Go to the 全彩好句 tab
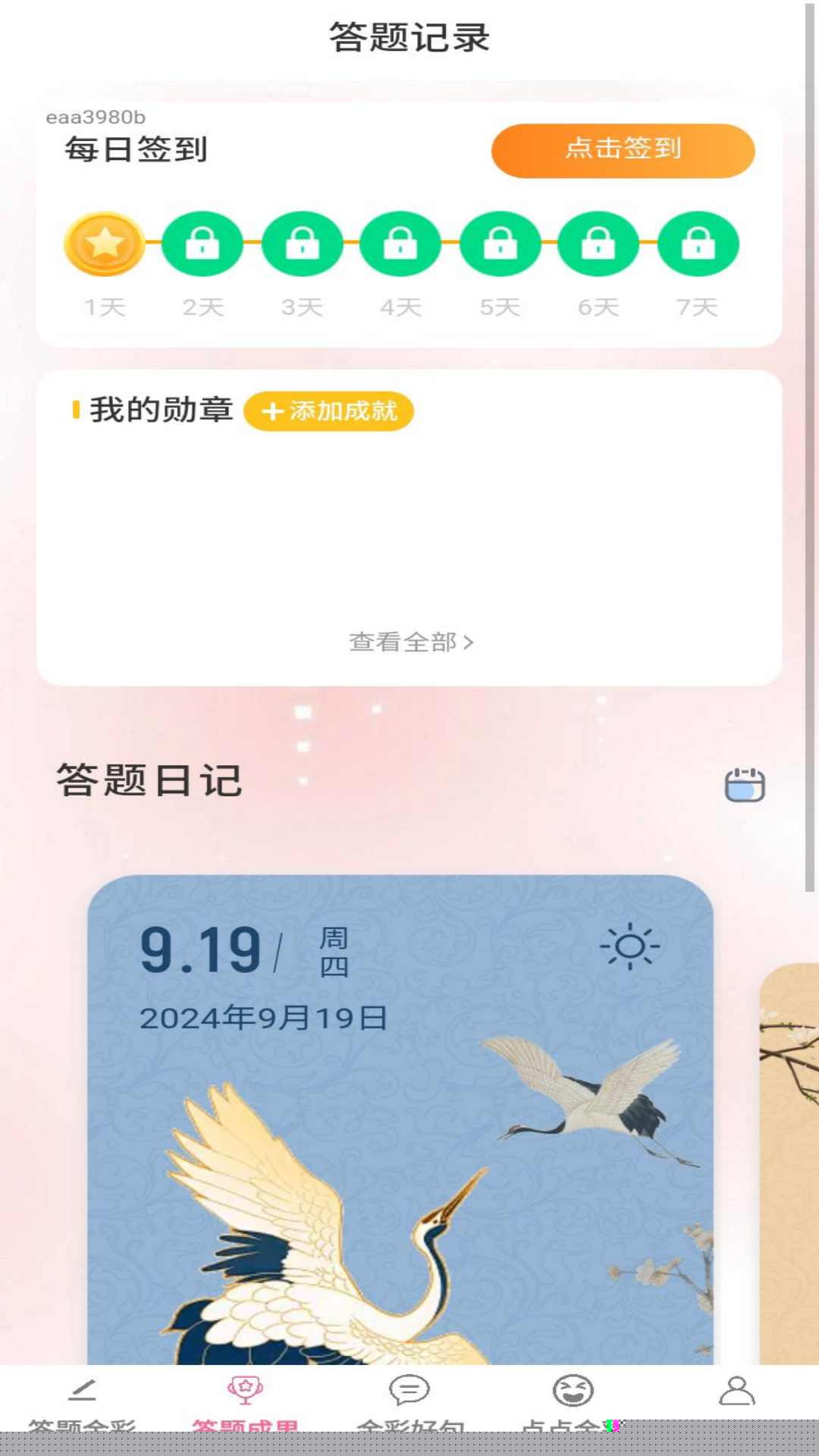The image size is (819, 1456). pos(409,1401)
